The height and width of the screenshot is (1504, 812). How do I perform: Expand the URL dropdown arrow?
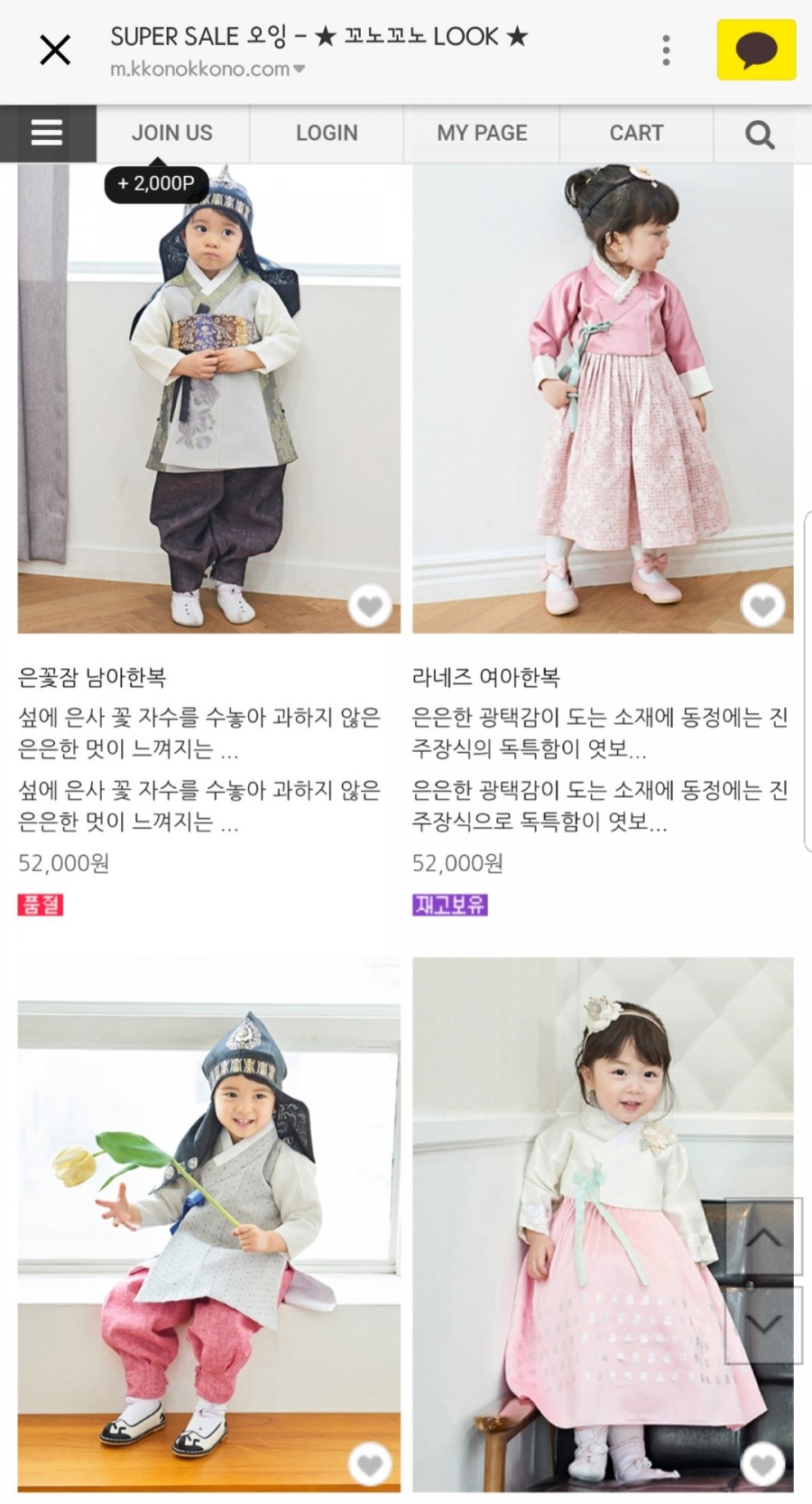[x=300, y=70]
